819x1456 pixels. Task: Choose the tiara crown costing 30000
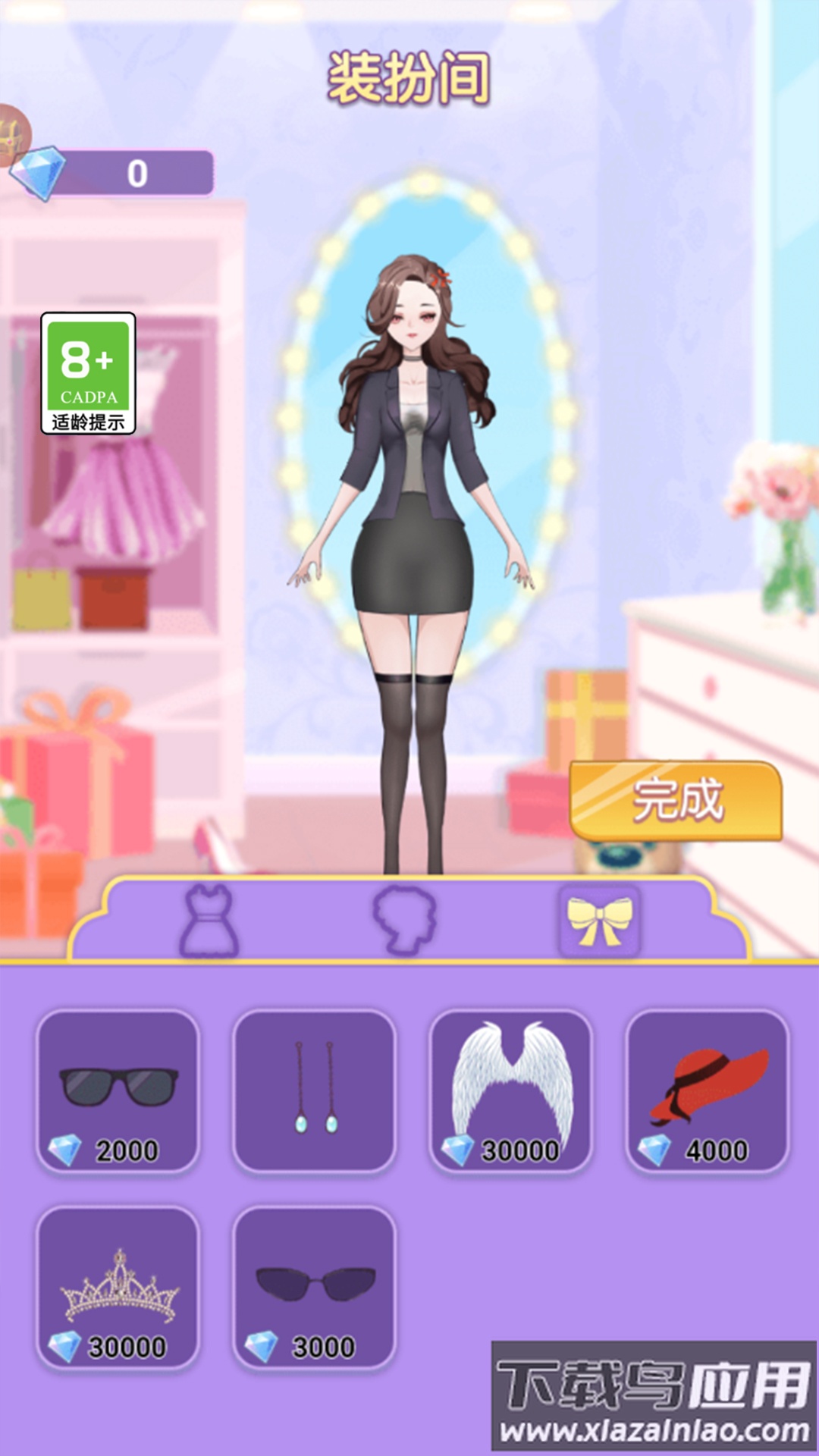pyautogui.click(x=118, y=1288)
